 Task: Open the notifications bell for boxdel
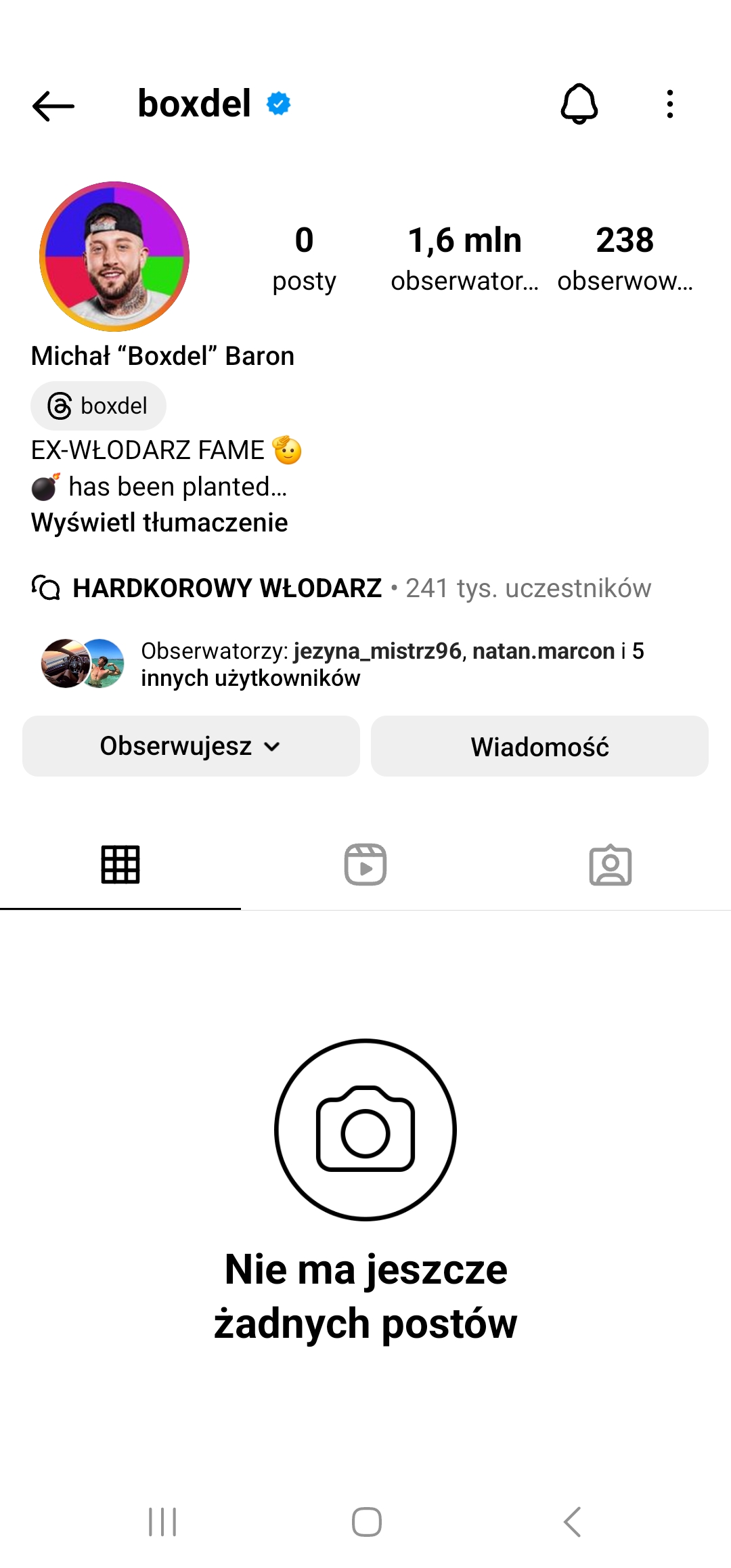click(579, 104)
